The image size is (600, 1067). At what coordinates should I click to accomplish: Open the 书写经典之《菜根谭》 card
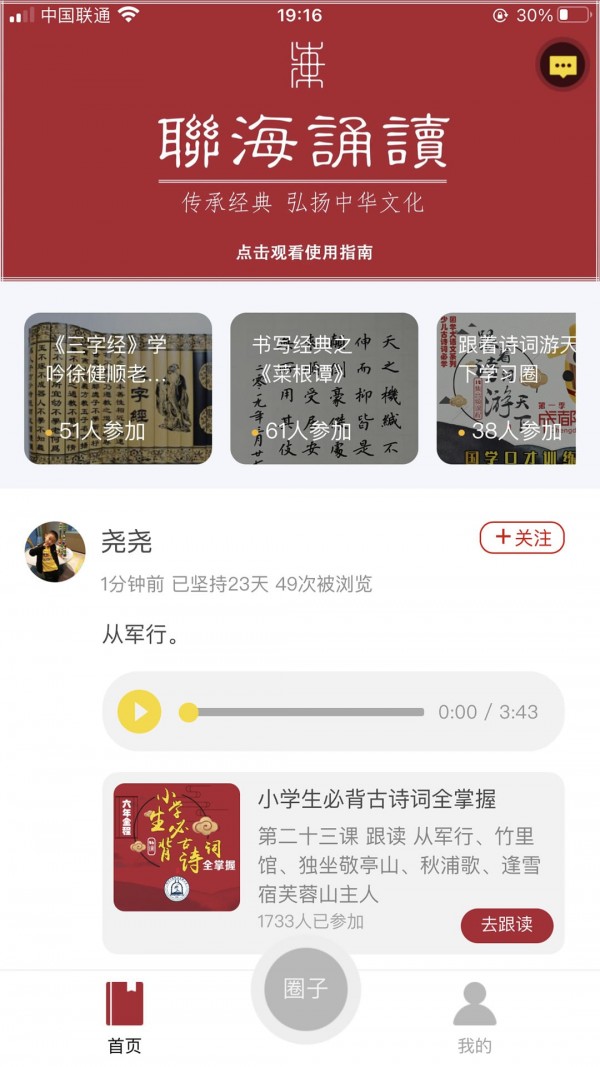324,389
